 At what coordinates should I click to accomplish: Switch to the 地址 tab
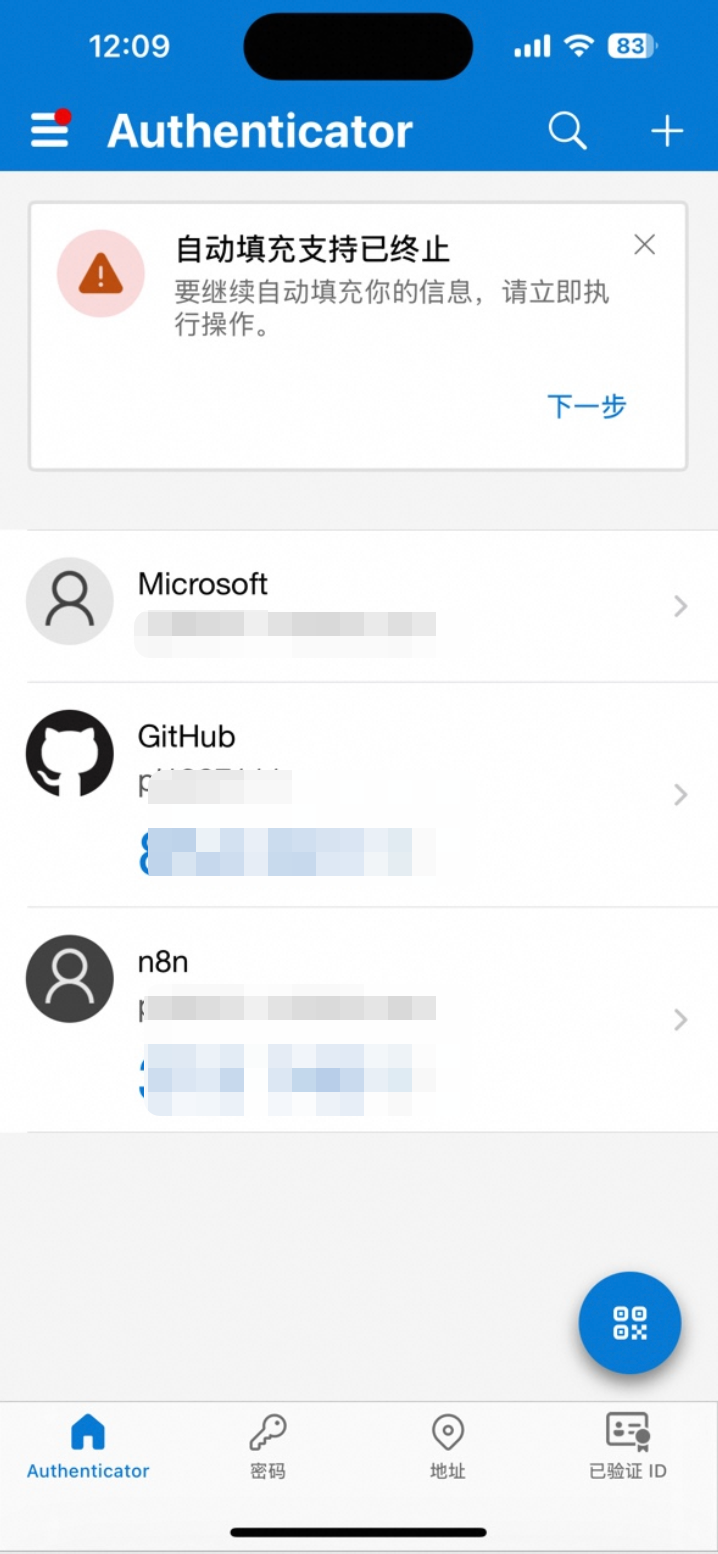tap(448, 1446)
